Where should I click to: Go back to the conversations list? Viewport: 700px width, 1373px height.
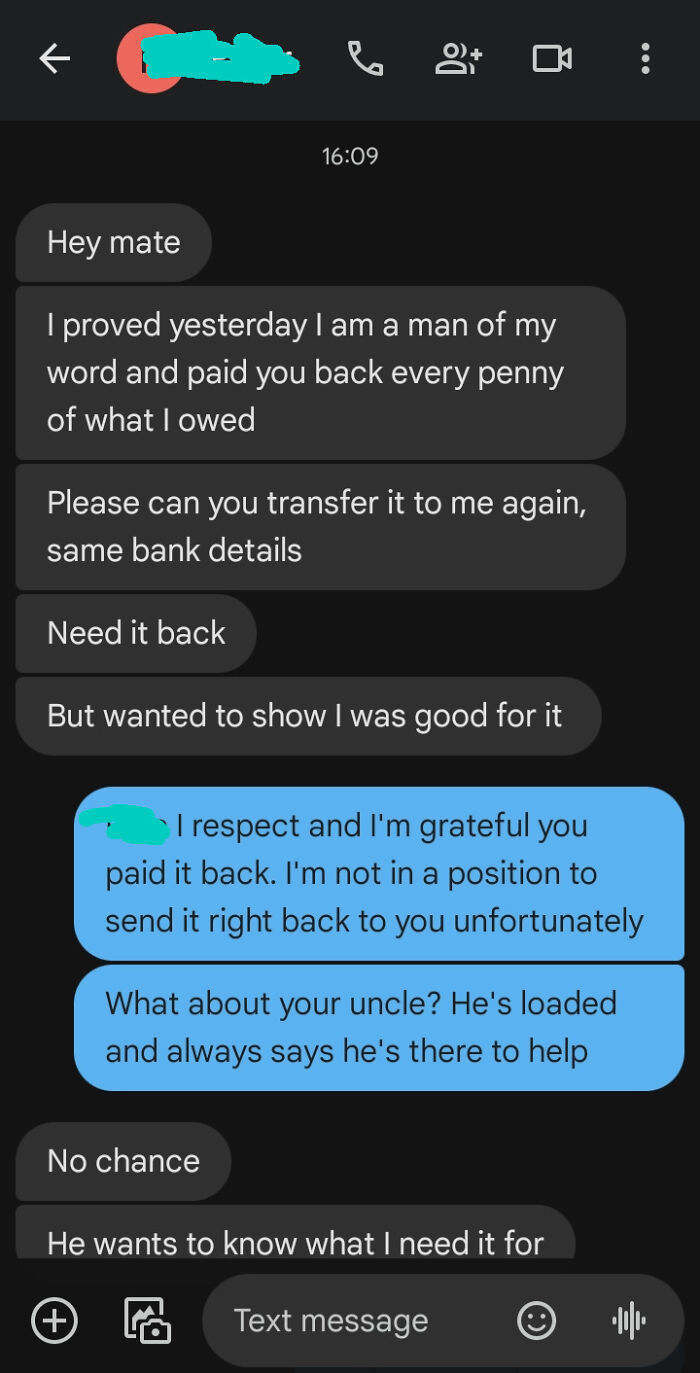point(55,59)
